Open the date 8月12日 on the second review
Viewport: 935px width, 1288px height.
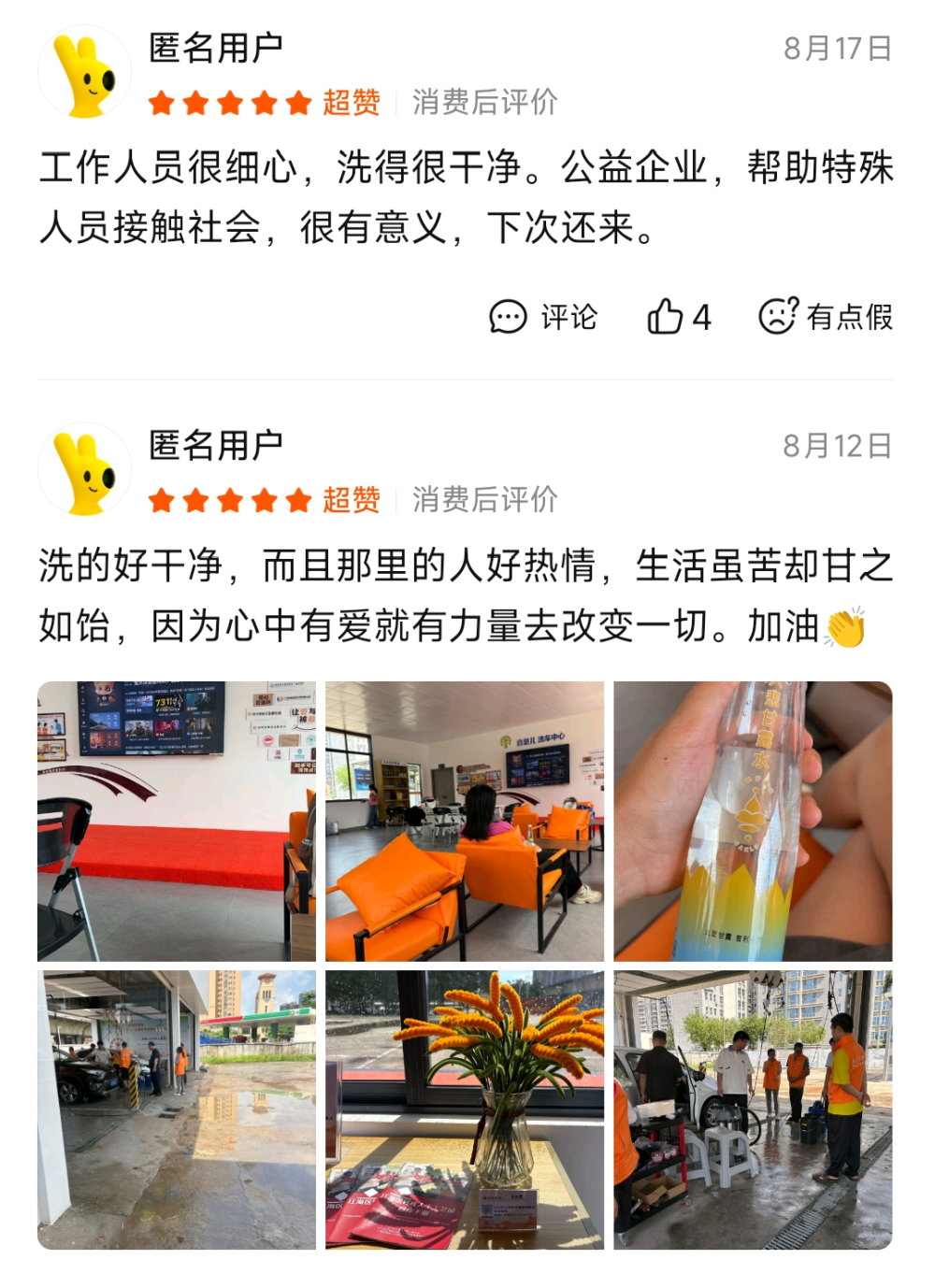839,447
